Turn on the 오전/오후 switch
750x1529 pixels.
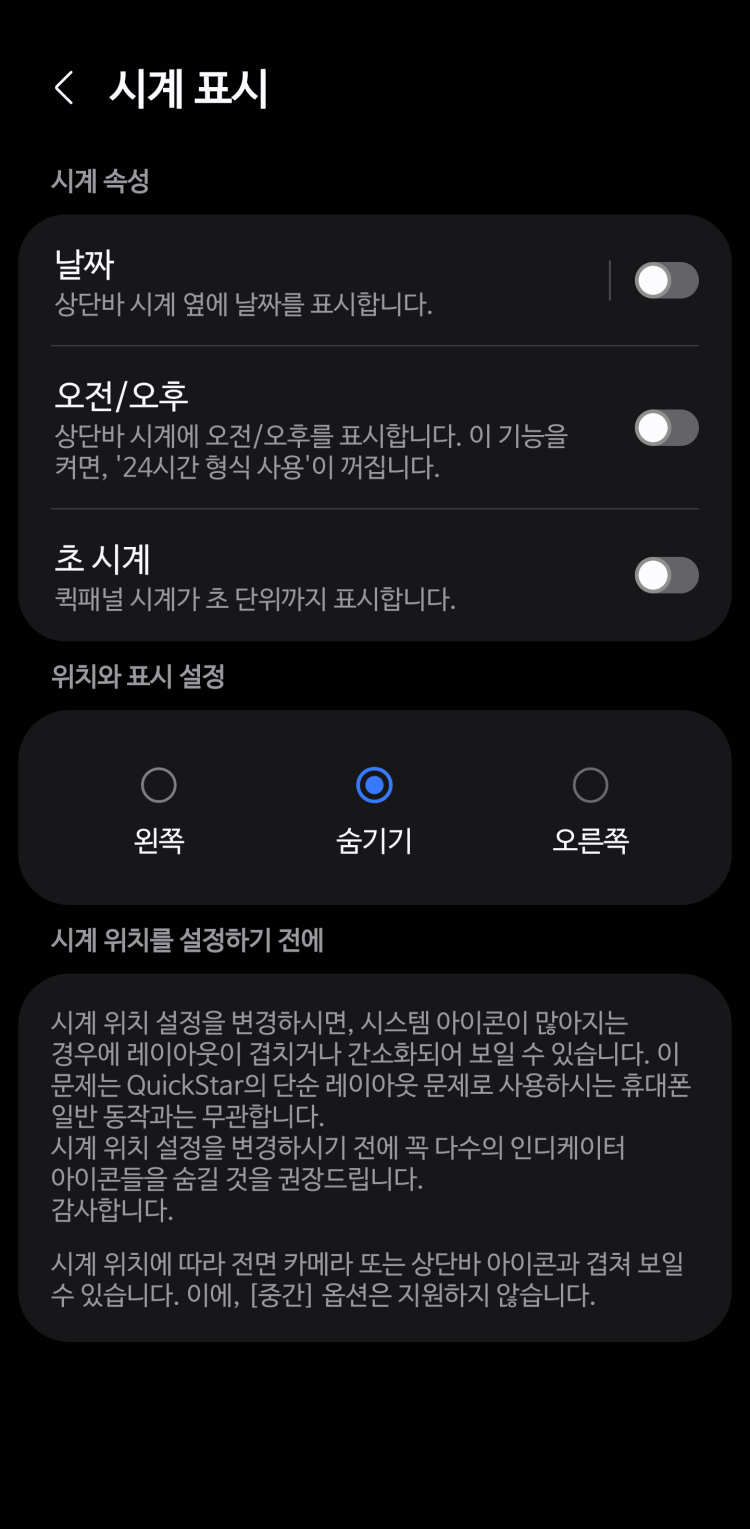666,428
